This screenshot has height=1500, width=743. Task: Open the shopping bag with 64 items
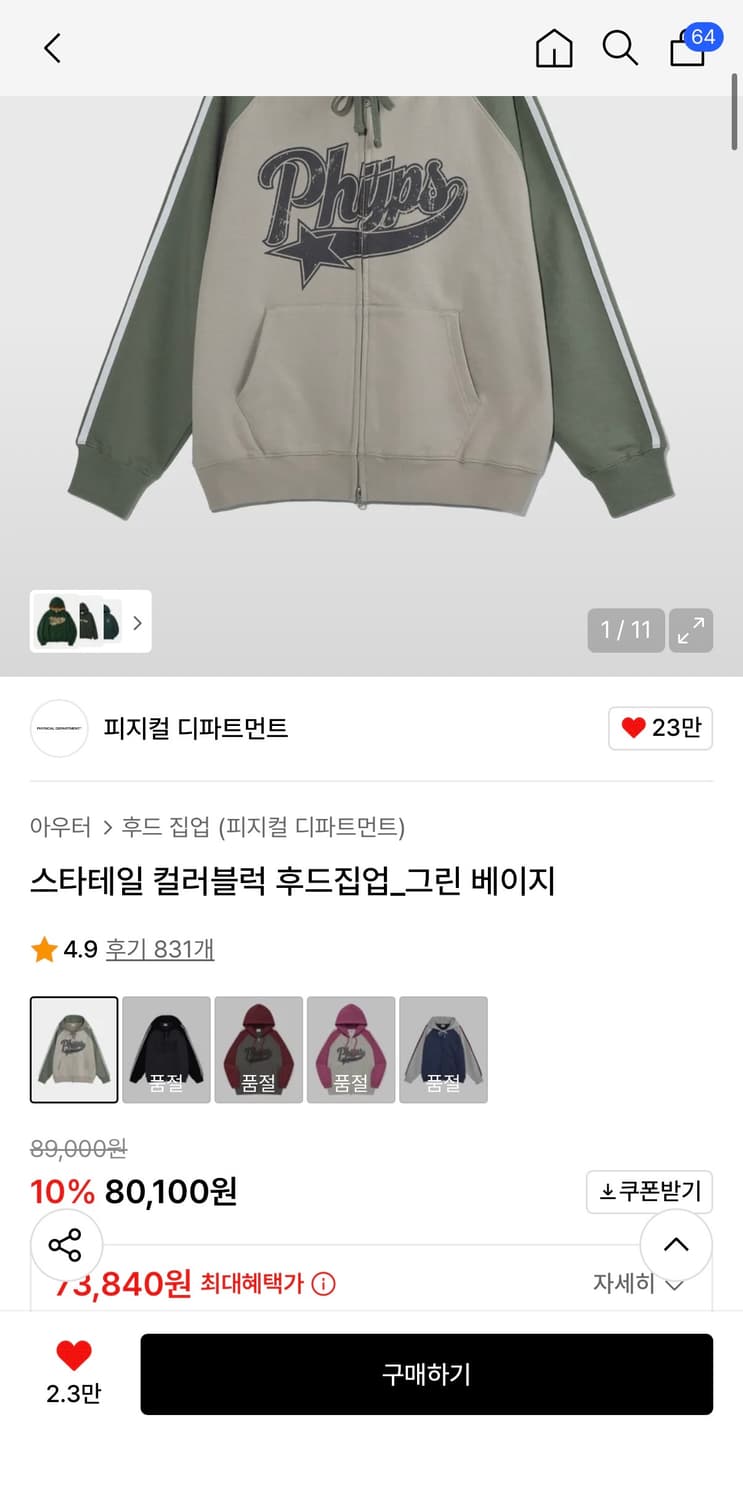pyautogui.click(x=687, y=50)
